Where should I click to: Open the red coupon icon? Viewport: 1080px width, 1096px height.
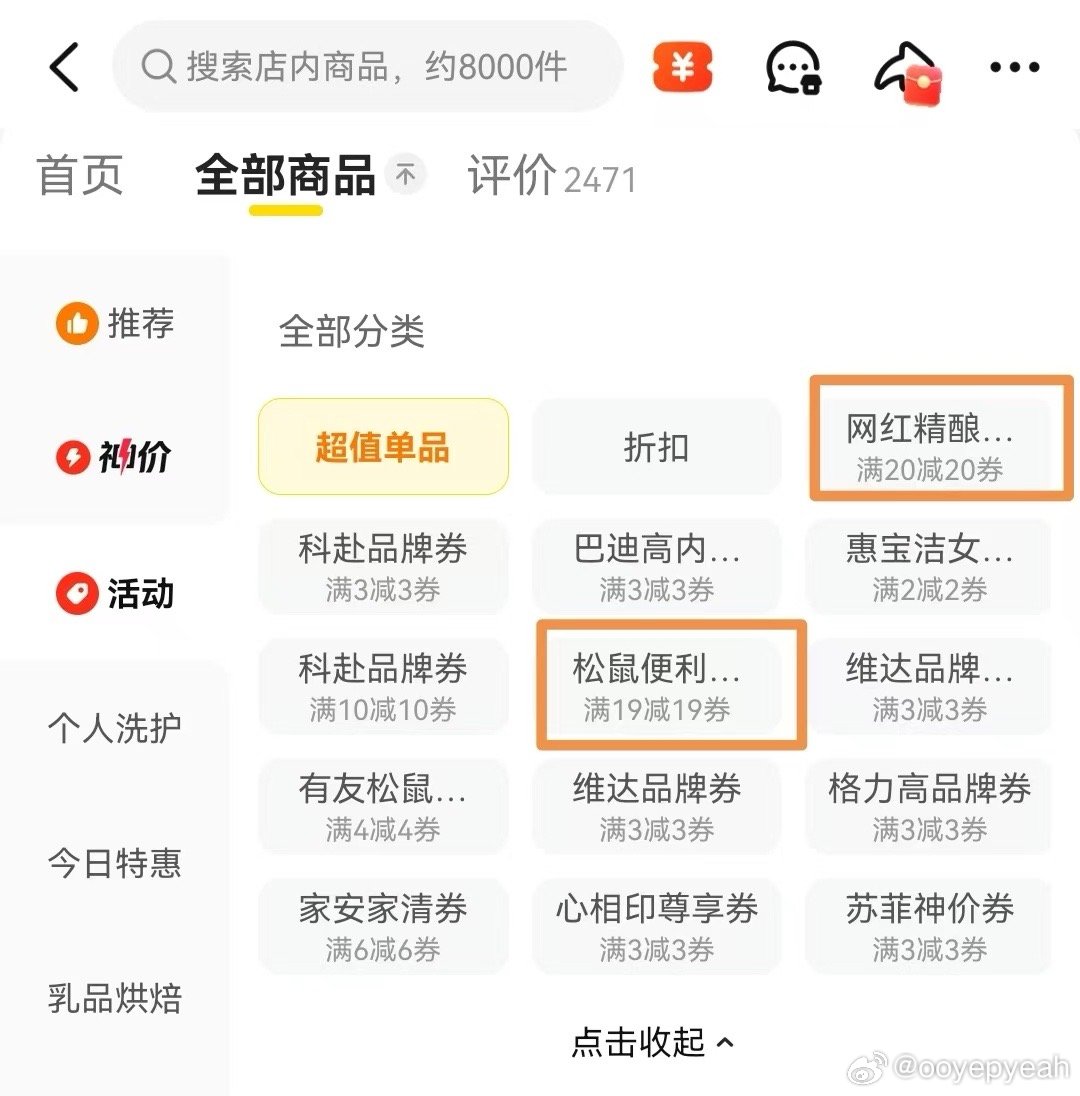click(682, 68)
